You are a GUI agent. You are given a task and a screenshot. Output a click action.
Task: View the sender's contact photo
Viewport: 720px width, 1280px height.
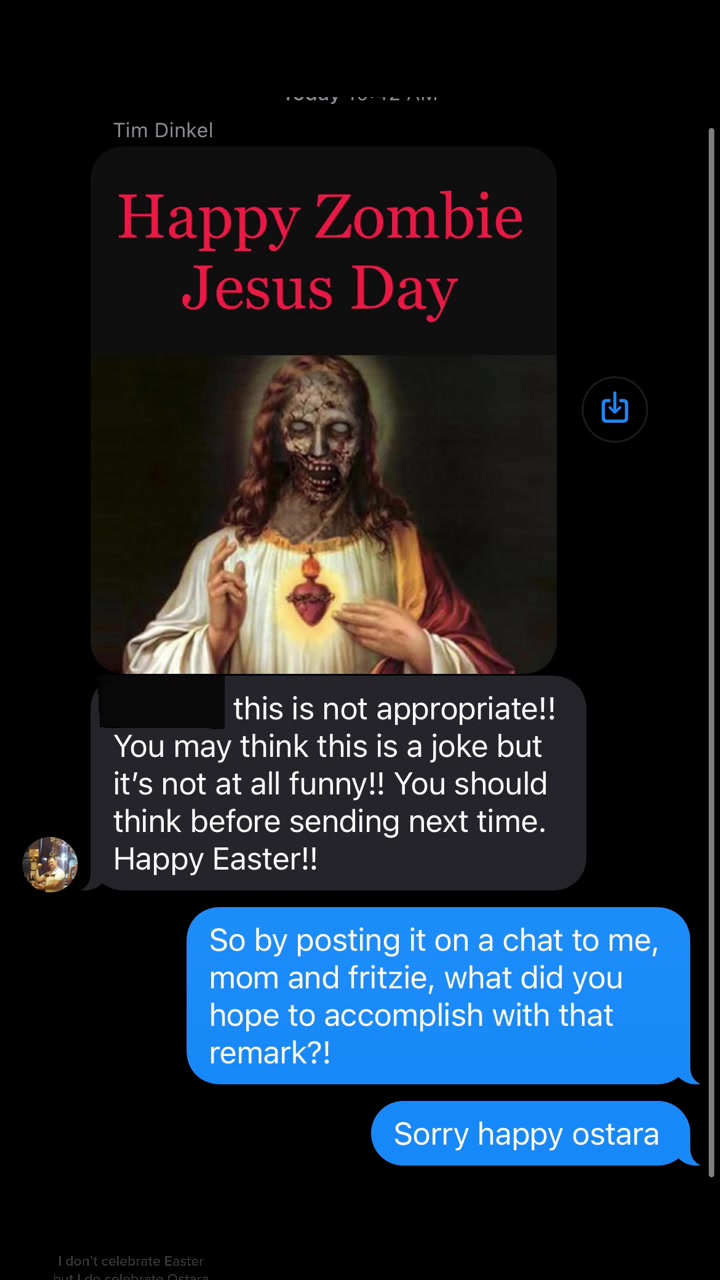50,864
